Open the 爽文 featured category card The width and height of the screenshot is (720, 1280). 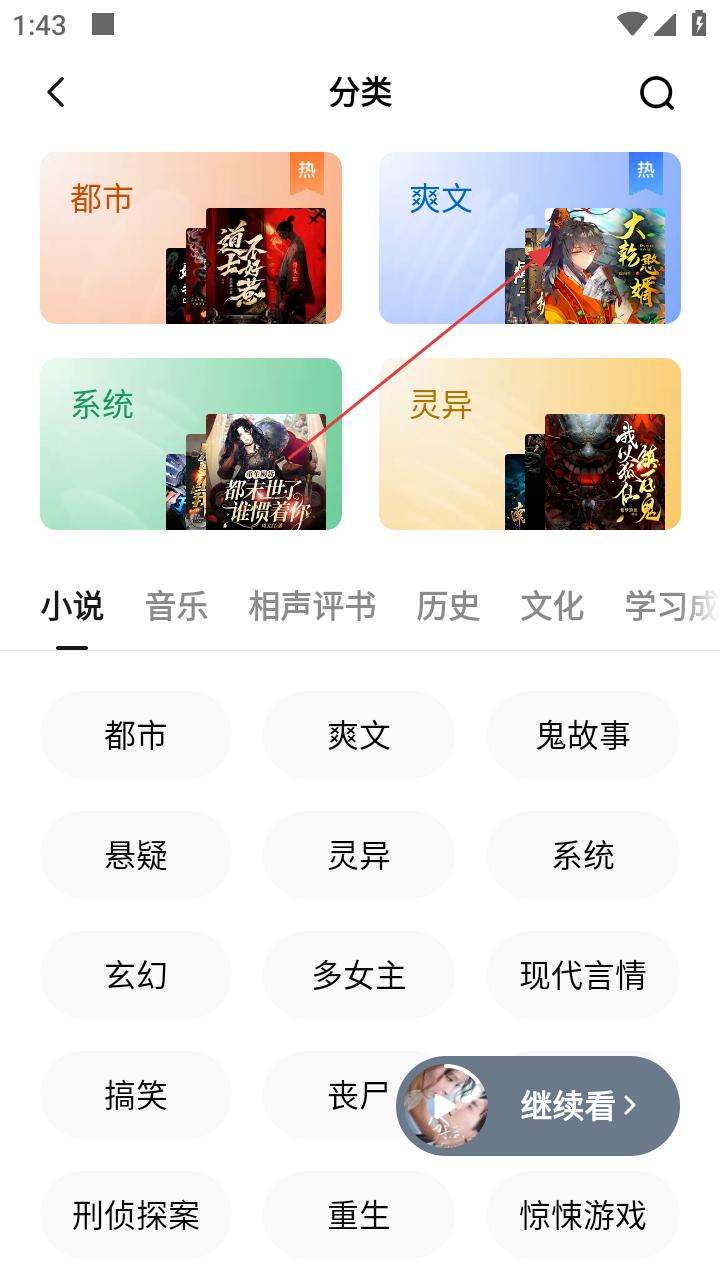pos(530,238)
